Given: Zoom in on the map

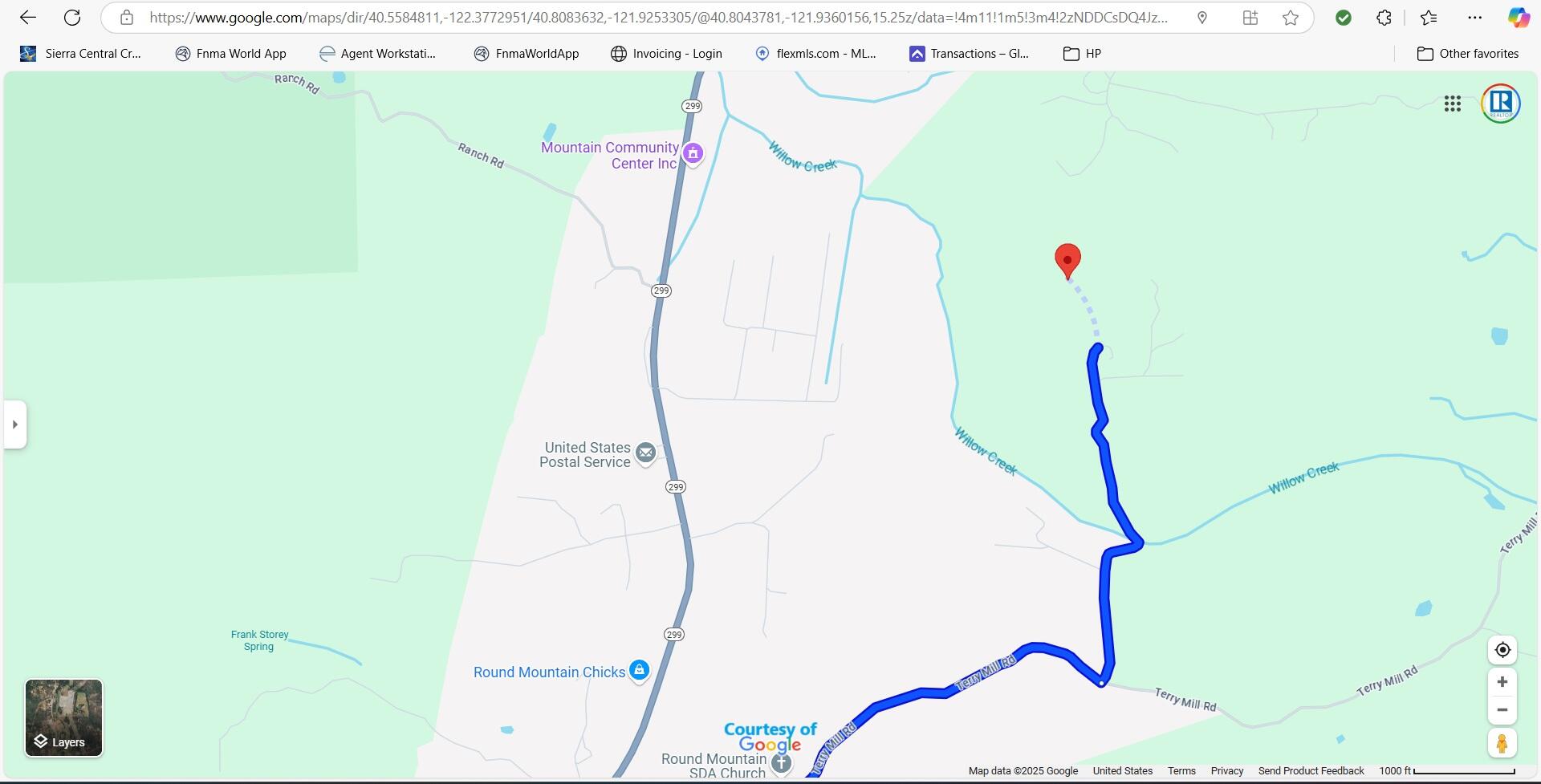Looking at the screenshot, I should (1502, 682).
